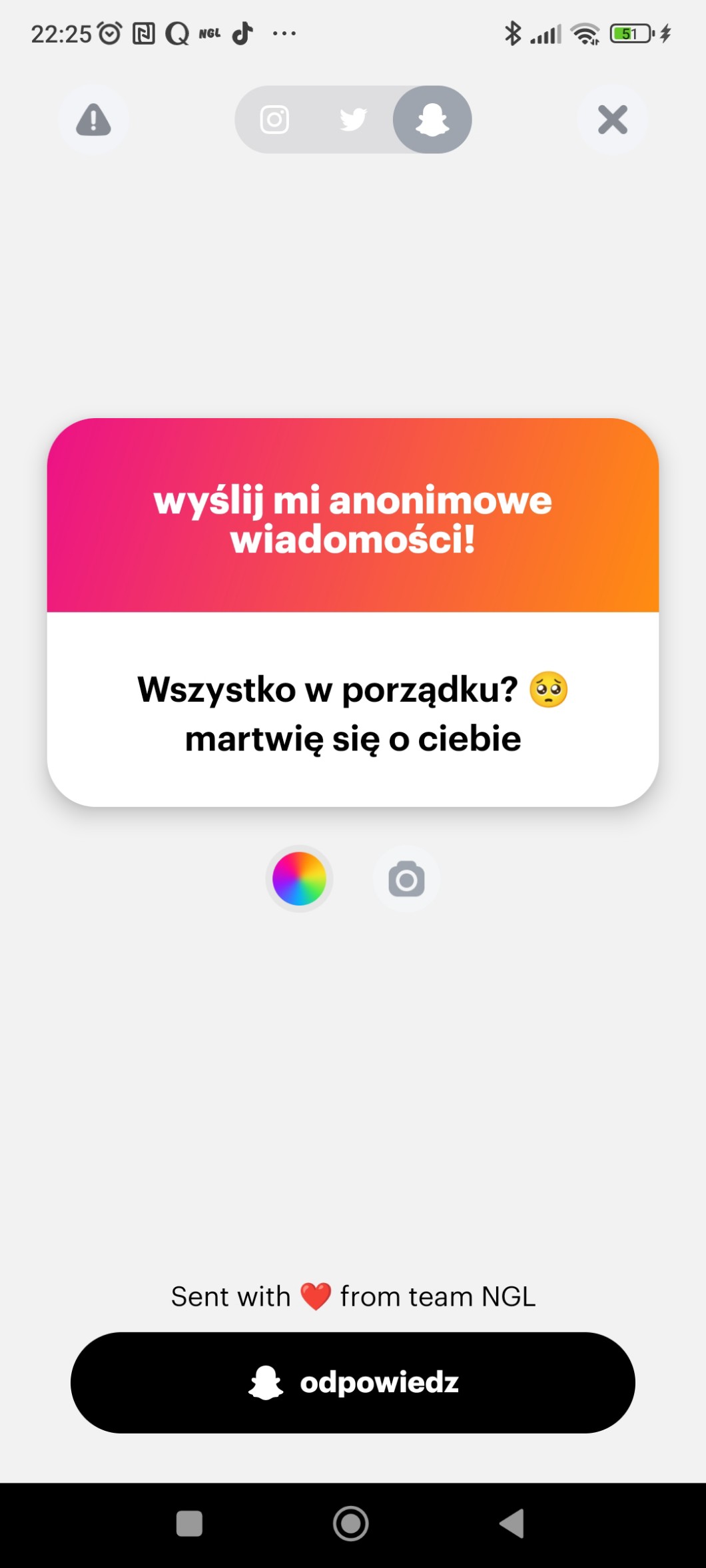Report this message with the warning icon

93,121
